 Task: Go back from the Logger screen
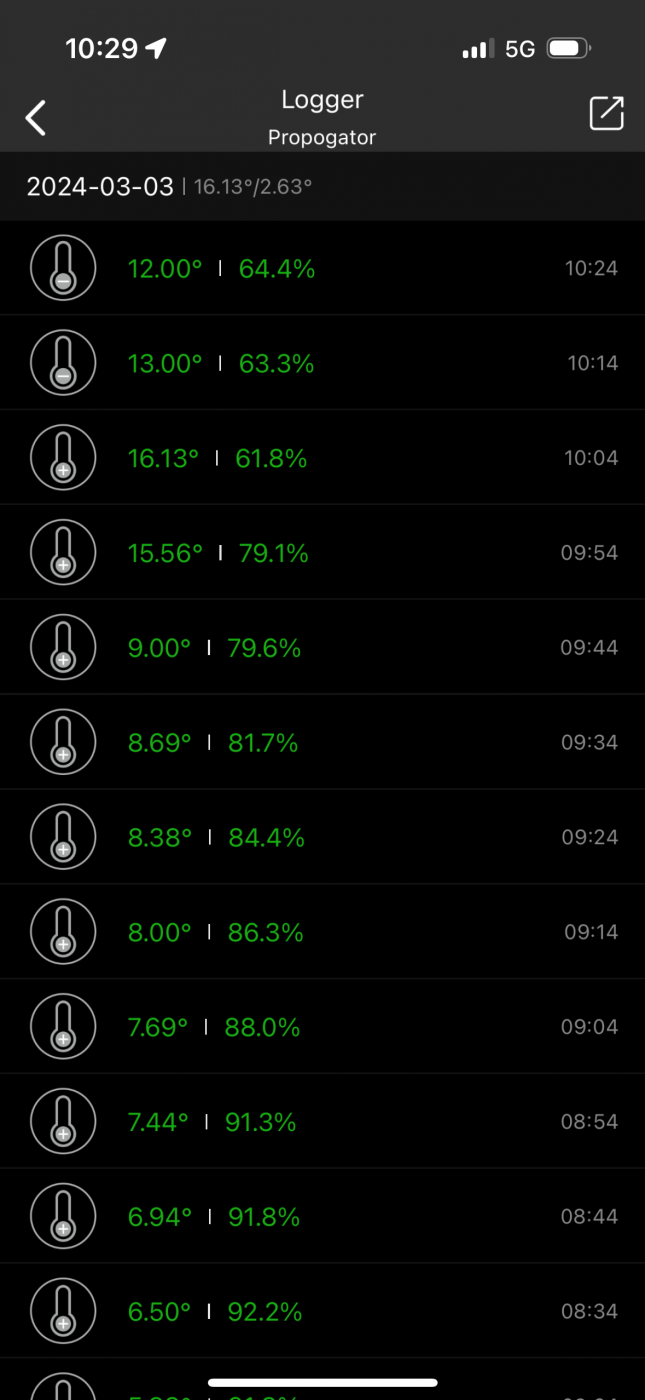click(36, 117)
